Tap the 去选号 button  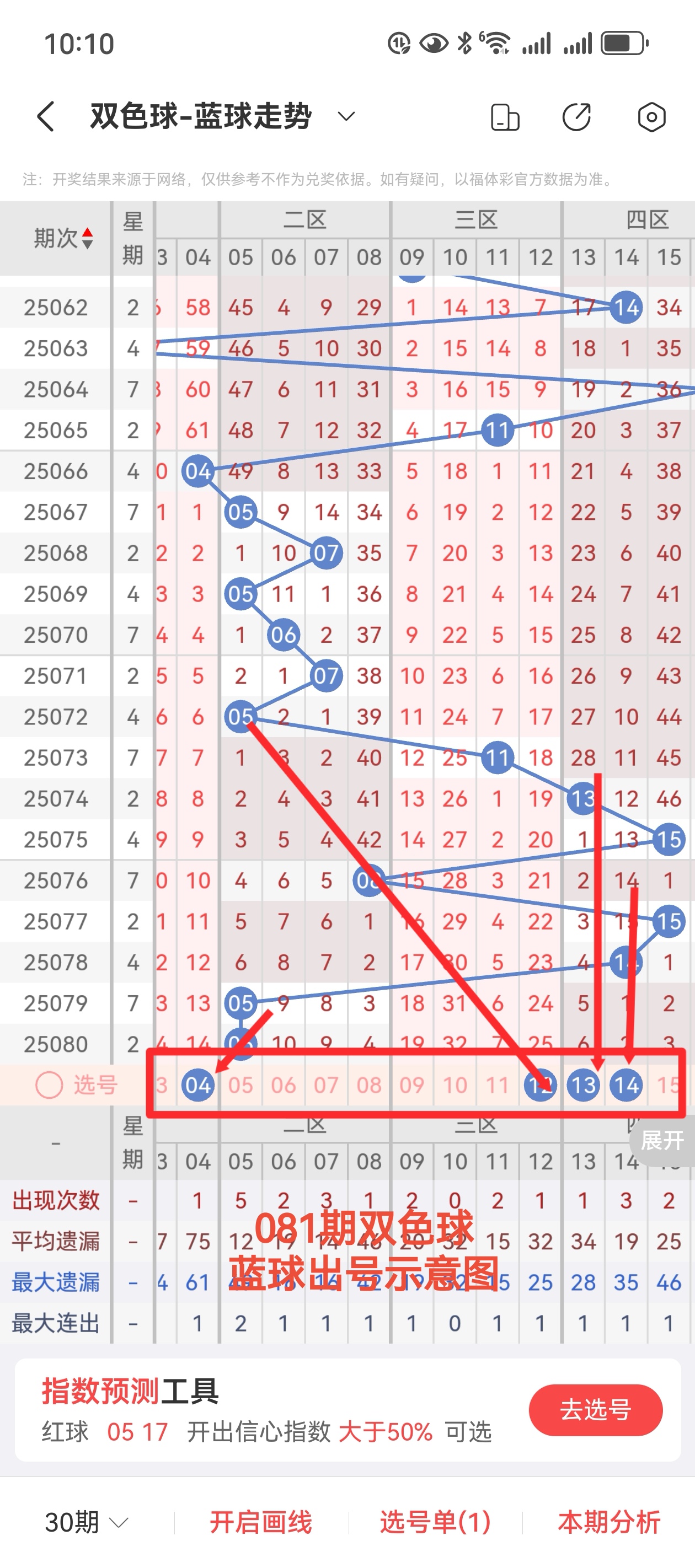pos(595,1410)
